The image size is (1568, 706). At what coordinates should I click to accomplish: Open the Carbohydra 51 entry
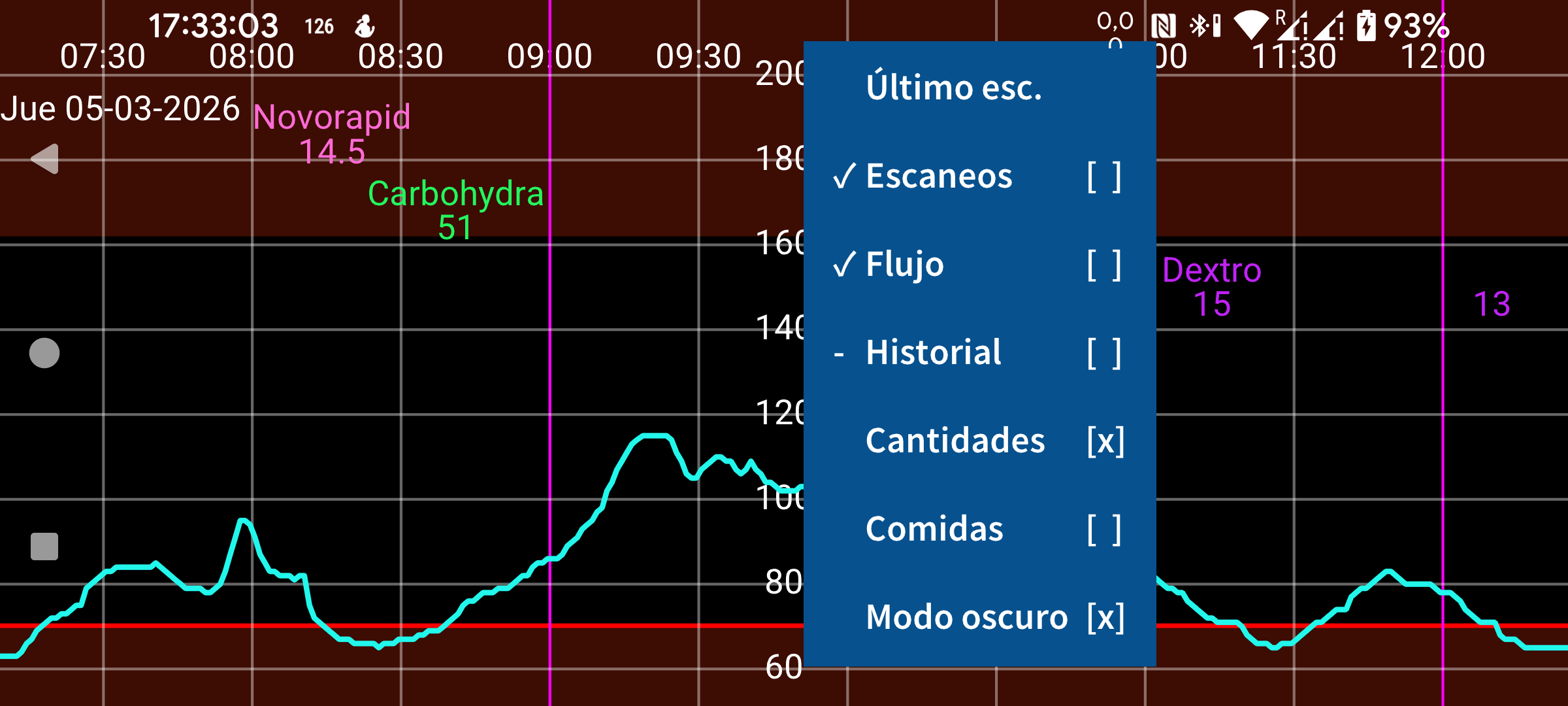coord(455,210)
